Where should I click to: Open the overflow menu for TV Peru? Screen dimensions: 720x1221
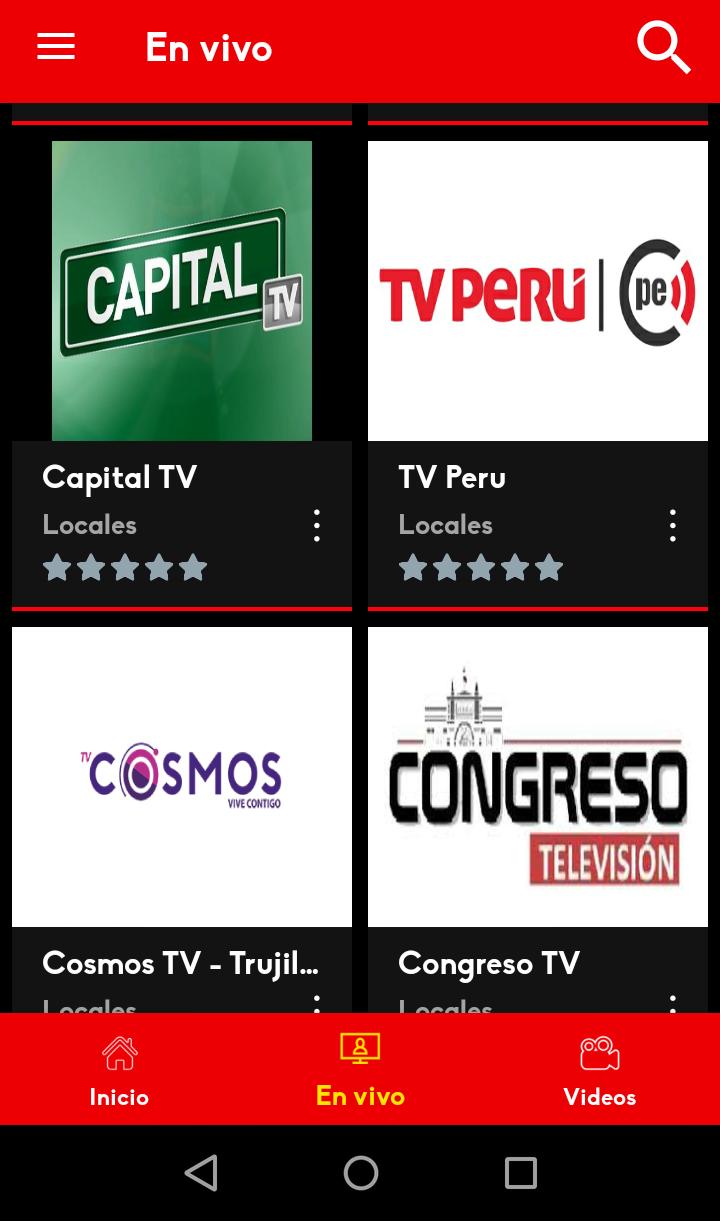pos(673,525)
